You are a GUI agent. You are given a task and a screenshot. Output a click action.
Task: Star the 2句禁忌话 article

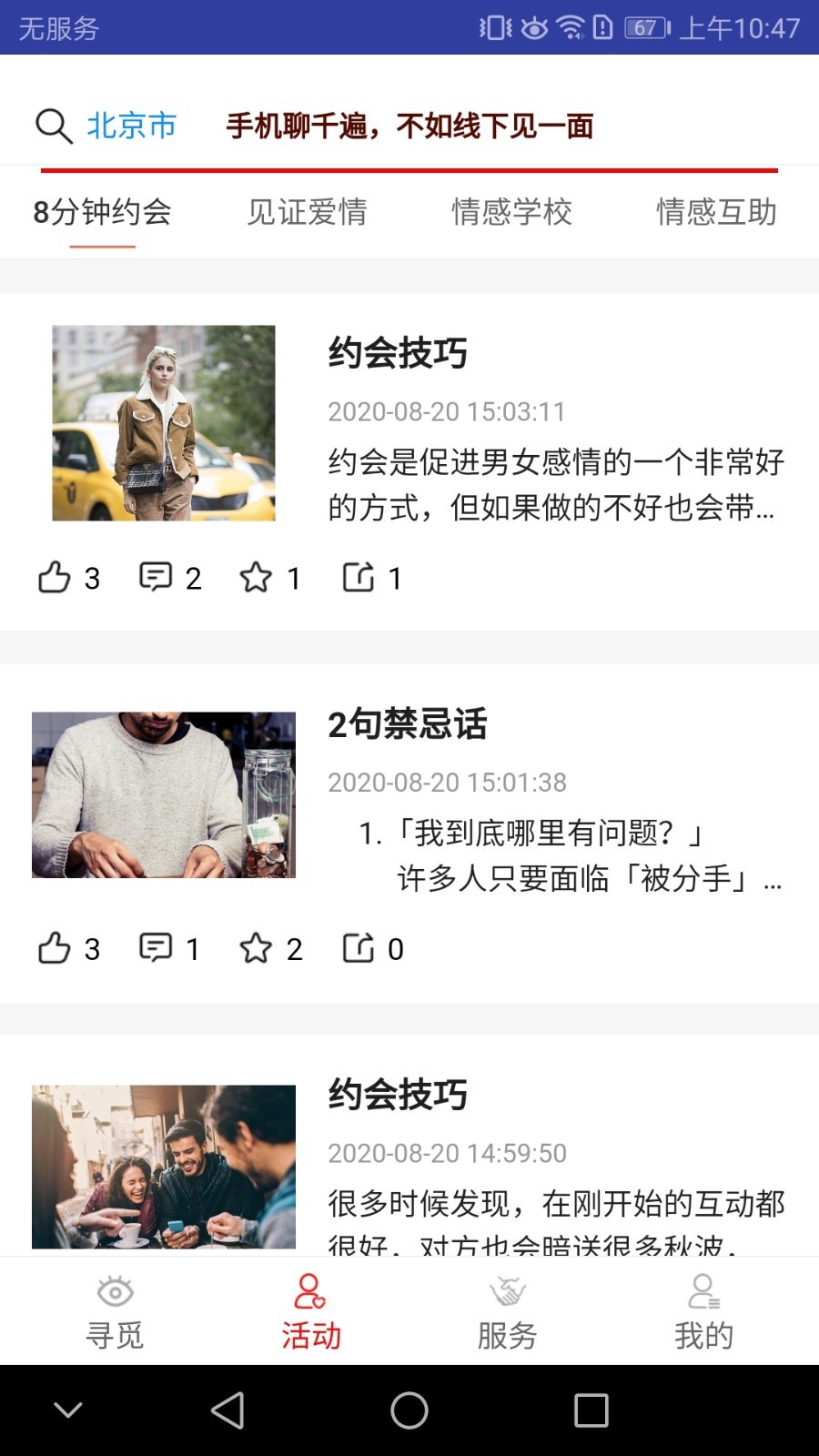coord(256,948)
